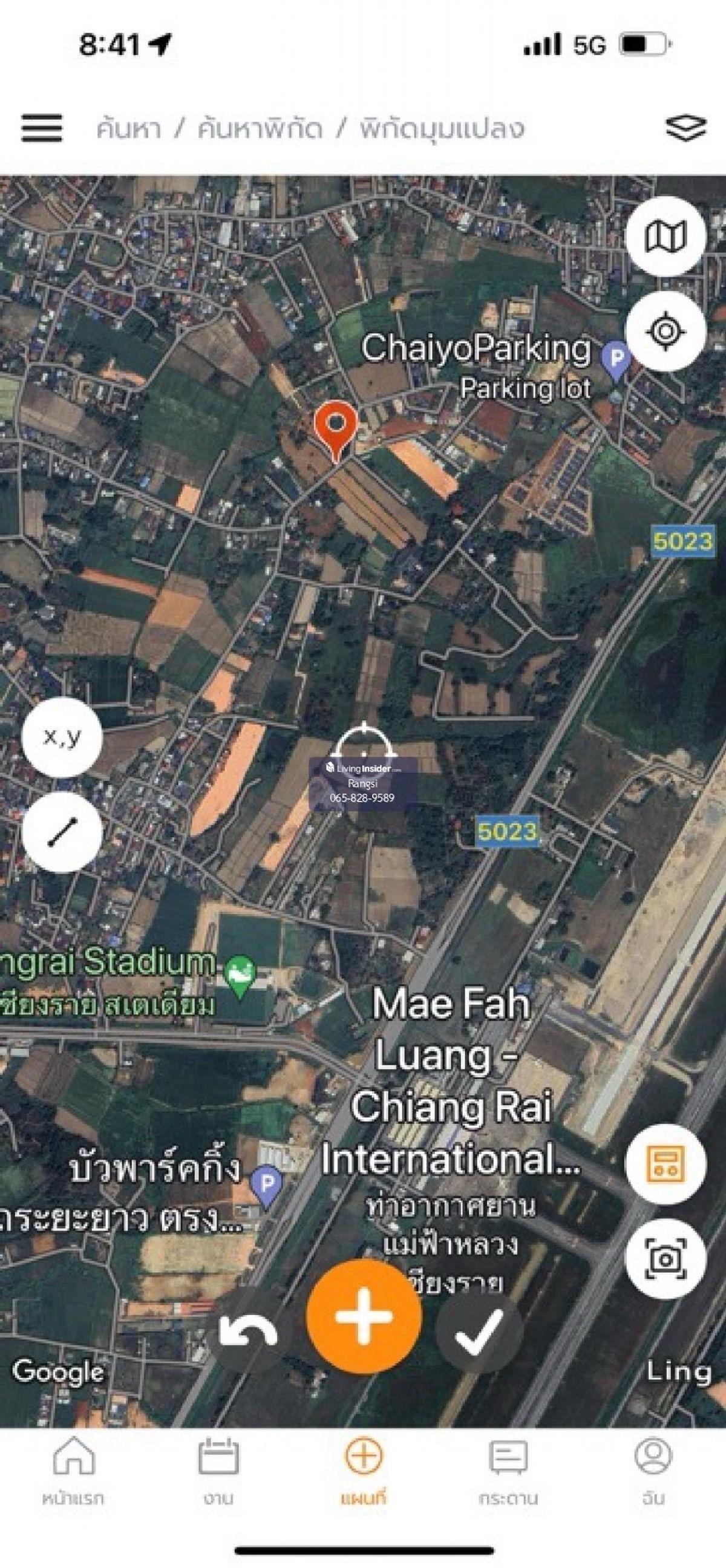726x1568 pixels.
Task: Return to ค้นหา in the breadcrumb
Action: [128, 129]
